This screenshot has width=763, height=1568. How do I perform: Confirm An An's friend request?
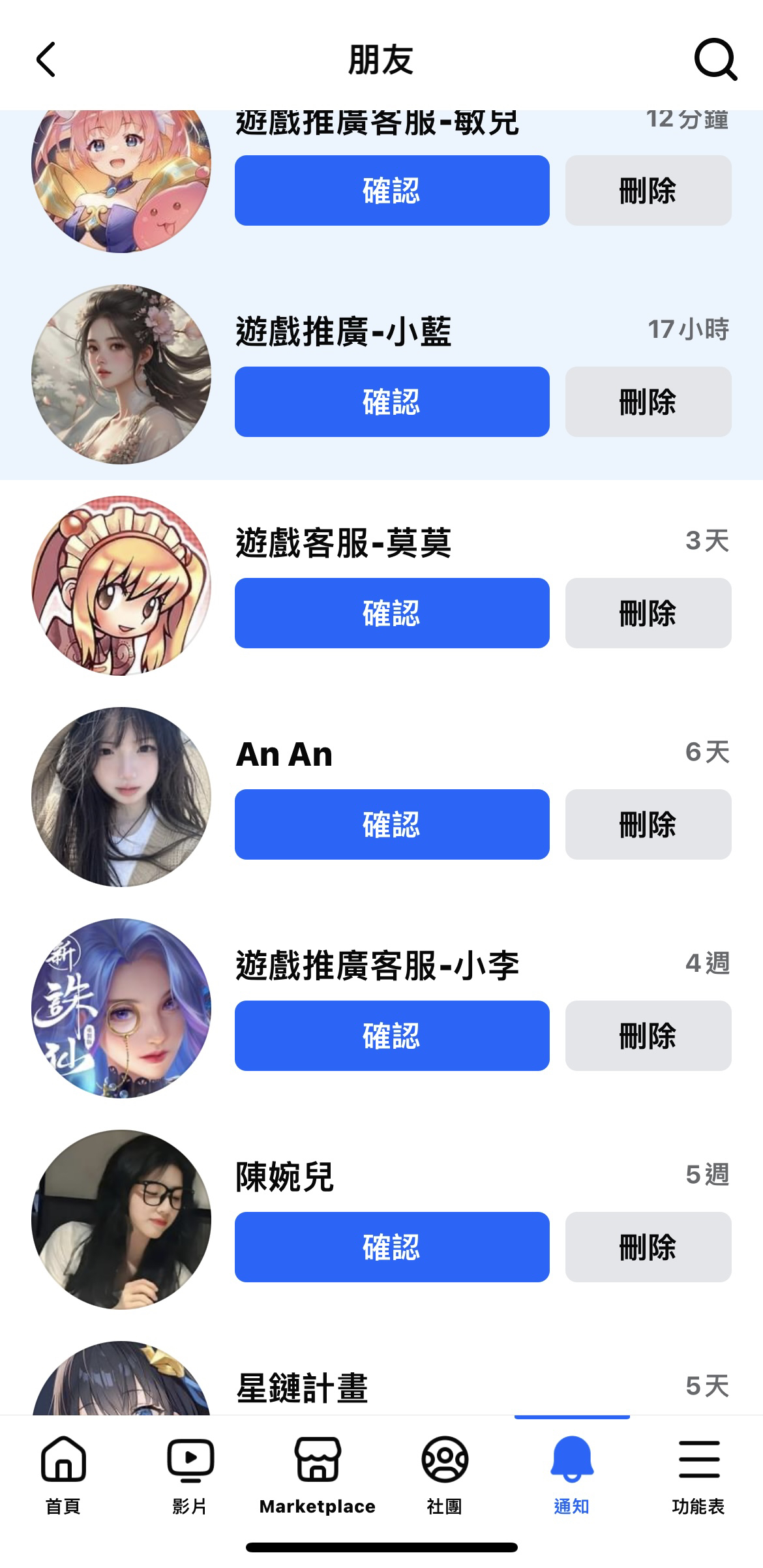[x=391, y=824]
